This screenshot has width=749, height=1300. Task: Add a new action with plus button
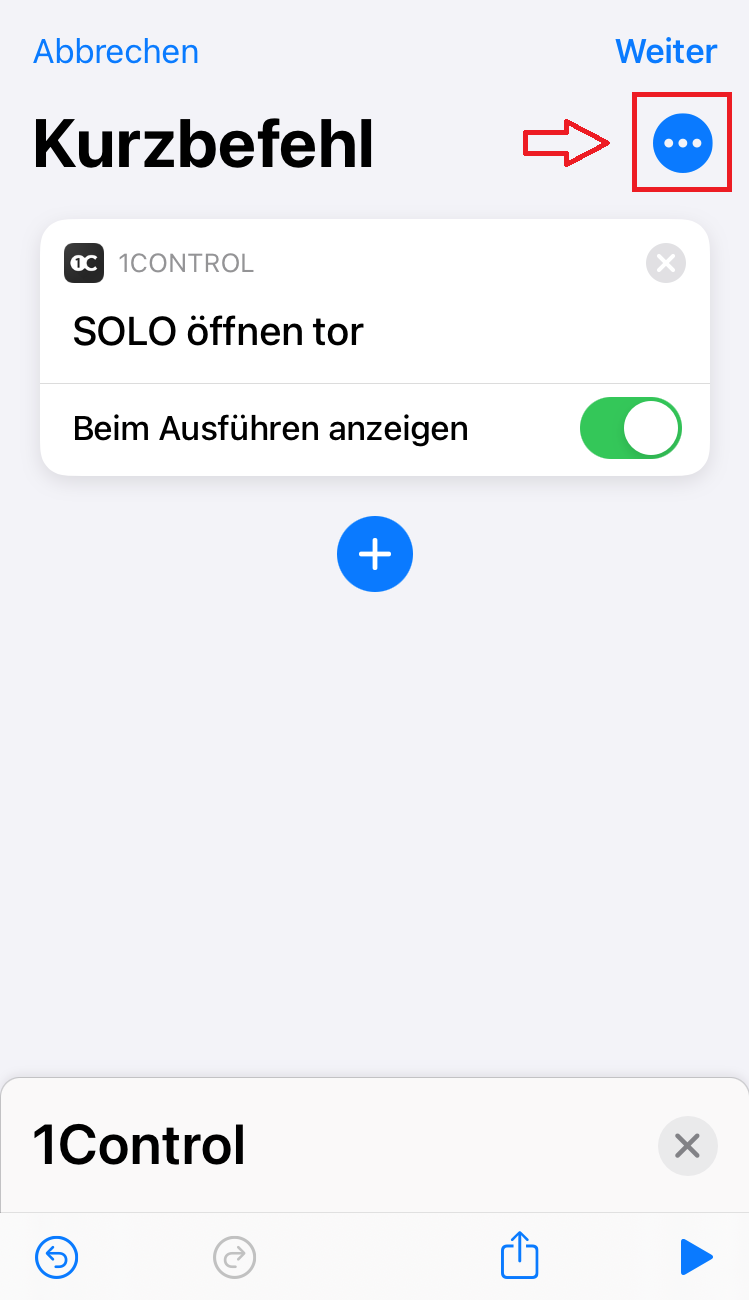375,554
